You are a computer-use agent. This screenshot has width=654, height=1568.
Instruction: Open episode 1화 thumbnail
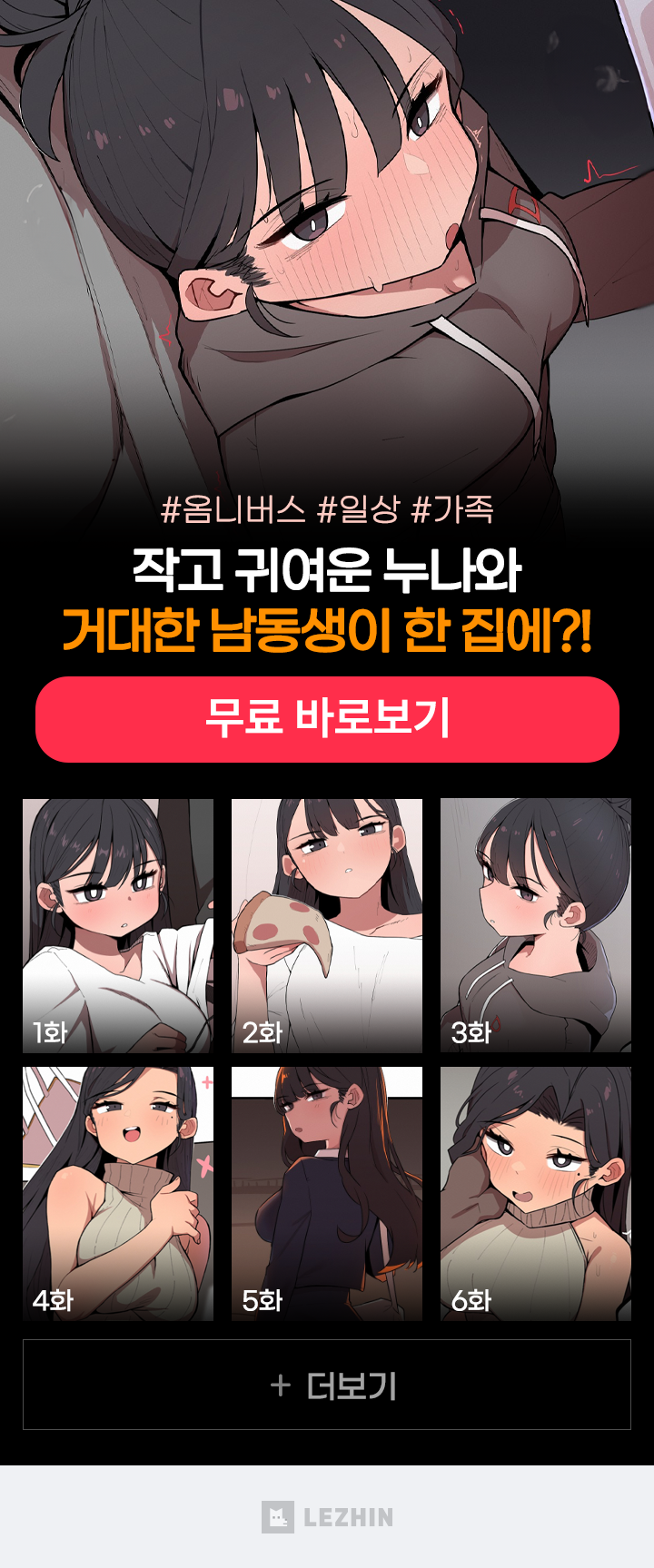(x=118, y=925)
